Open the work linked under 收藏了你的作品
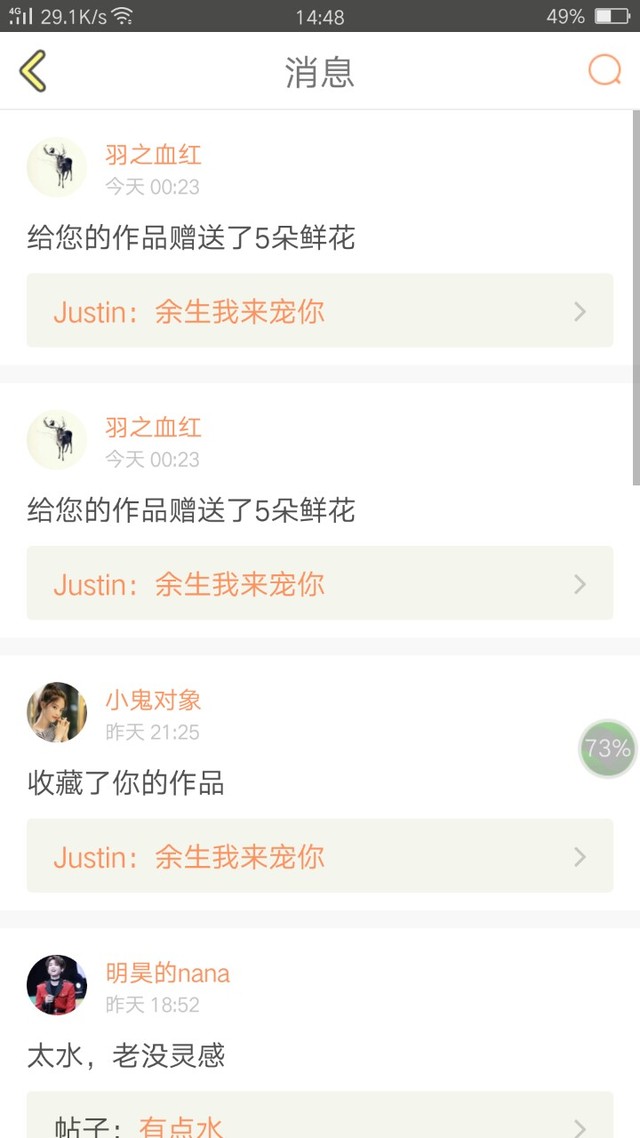The width and height of the screenshot is (640, 1138). (x=319, y=856)
